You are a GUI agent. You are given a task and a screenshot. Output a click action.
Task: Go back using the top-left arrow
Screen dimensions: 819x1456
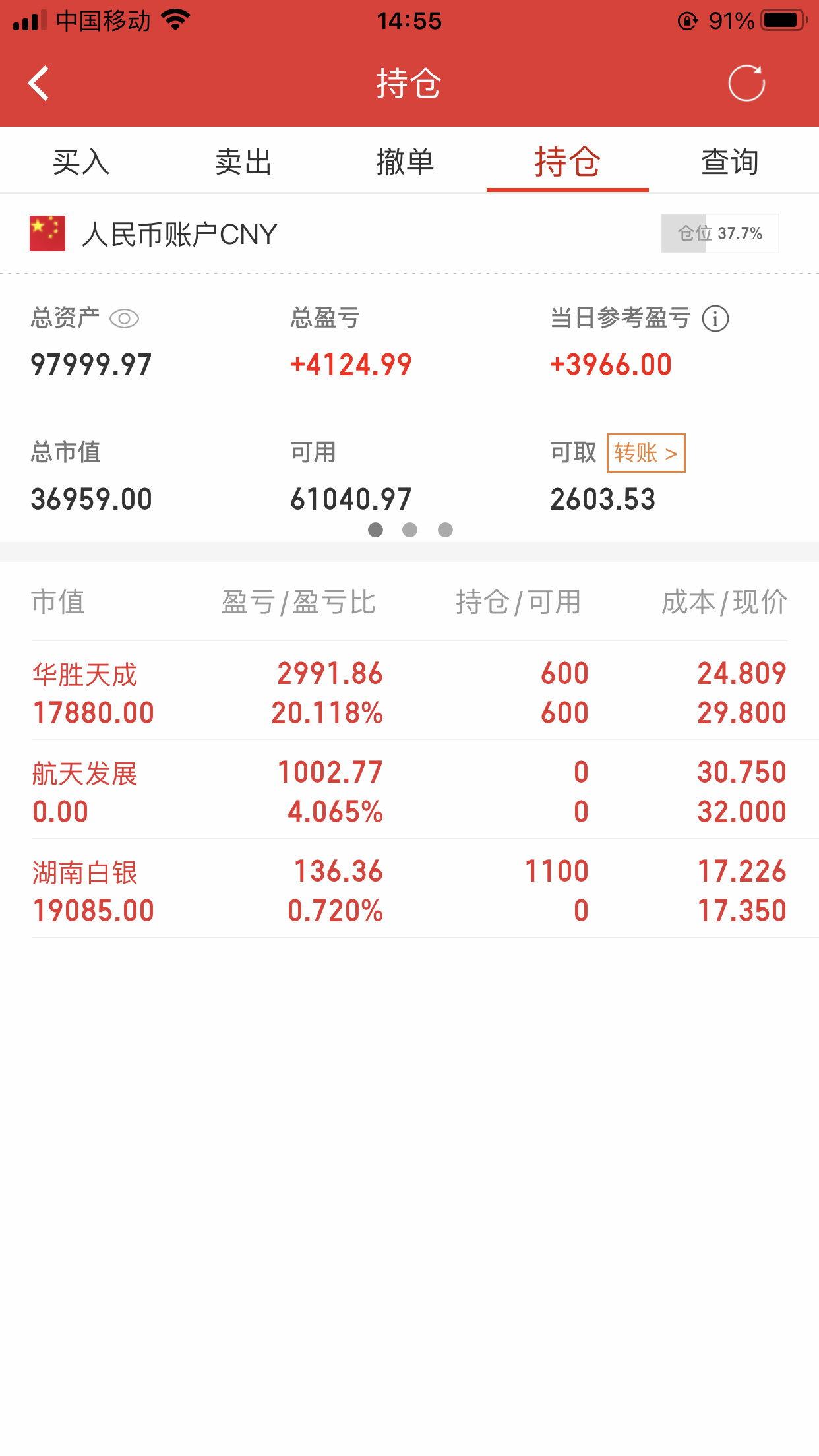coord(39,84)
